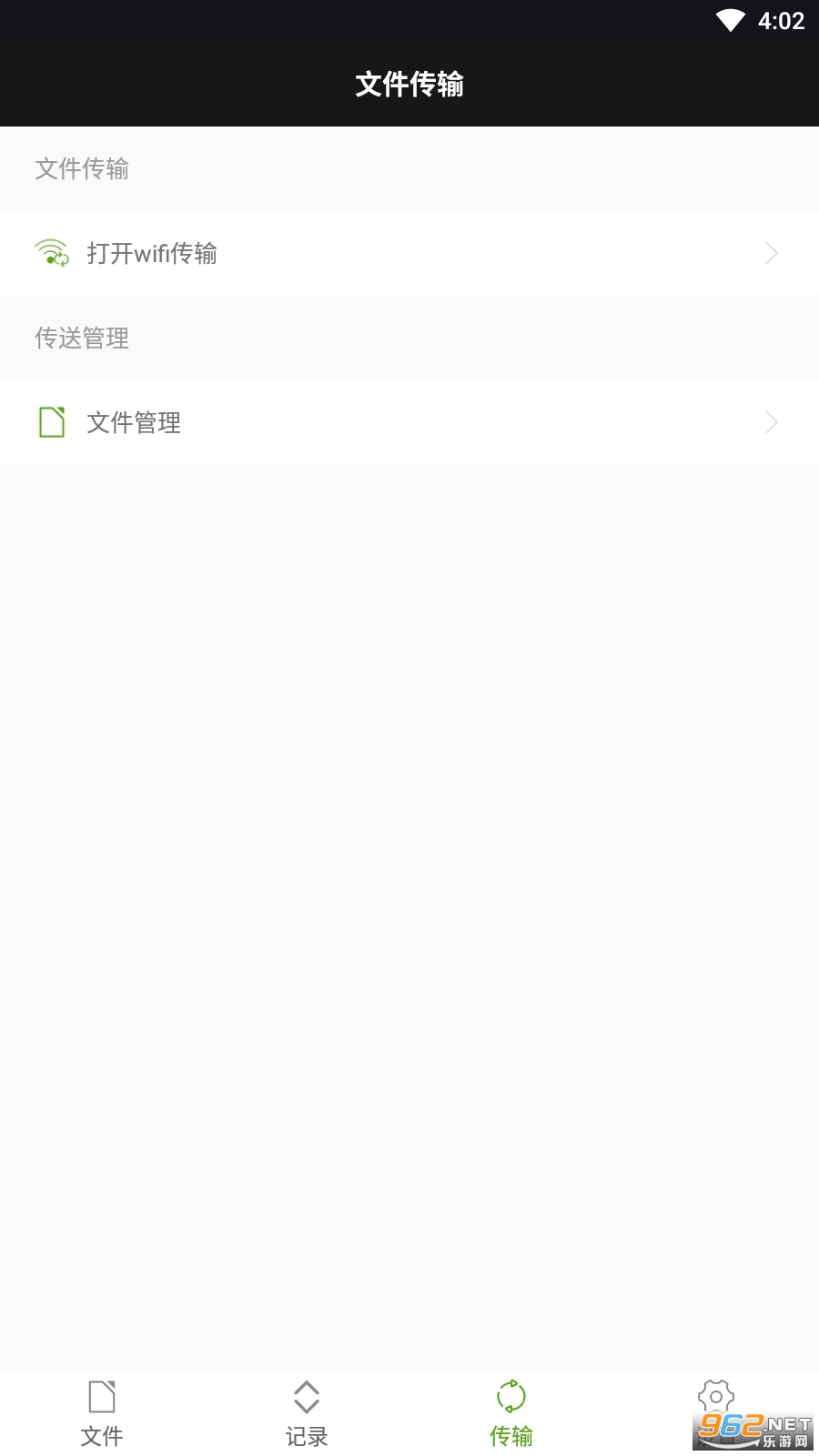The width and height of the screenshot is (819, 1456).
Task: Switch to the 记录 tab
Action: click(307, 1412)
